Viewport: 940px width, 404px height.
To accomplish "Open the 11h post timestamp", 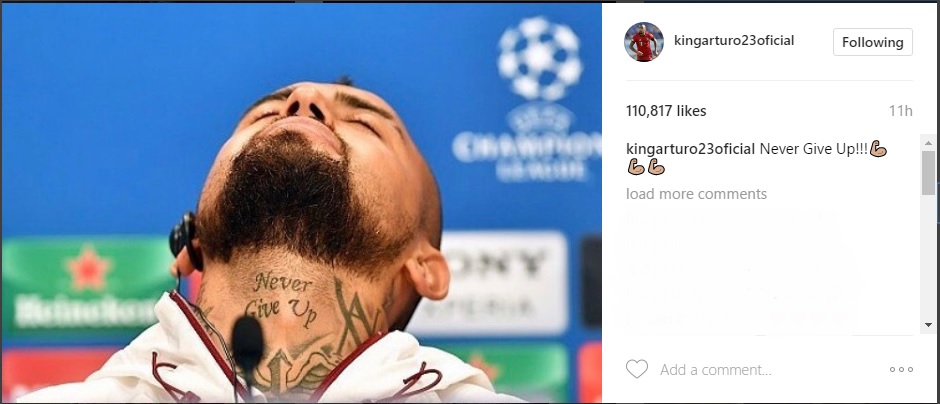I will point(901,111).
